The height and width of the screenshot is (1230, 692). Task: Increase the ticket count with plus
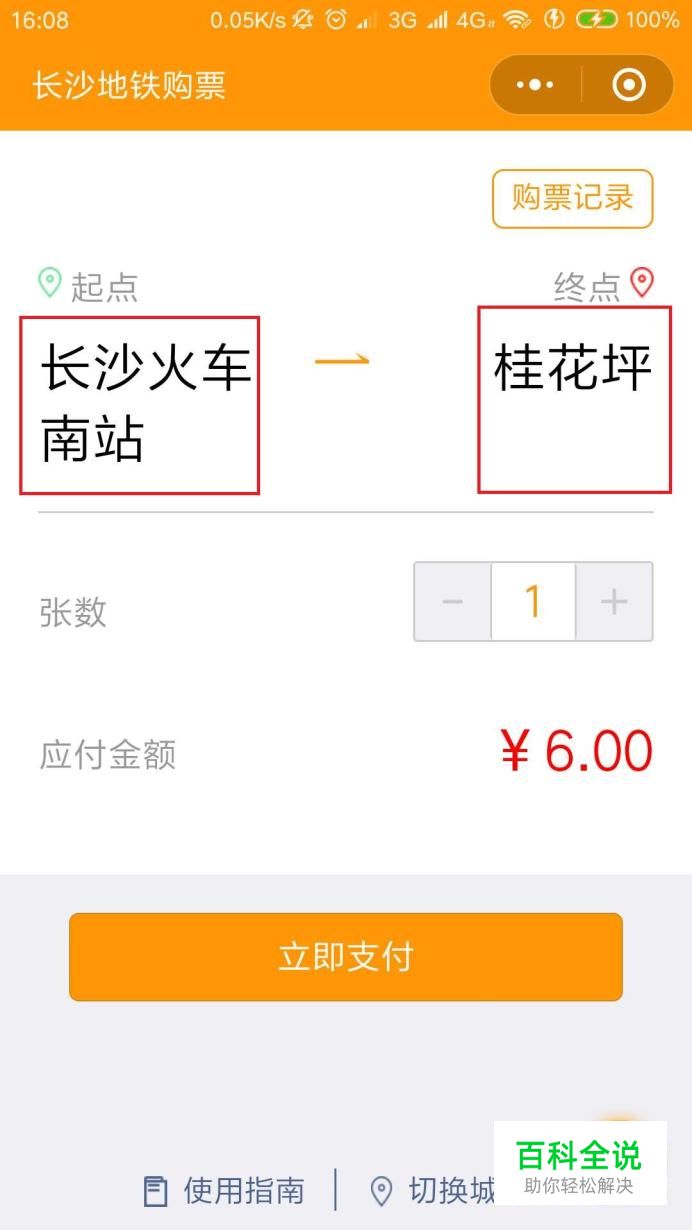pyautogui.click(x=614, y=601)
